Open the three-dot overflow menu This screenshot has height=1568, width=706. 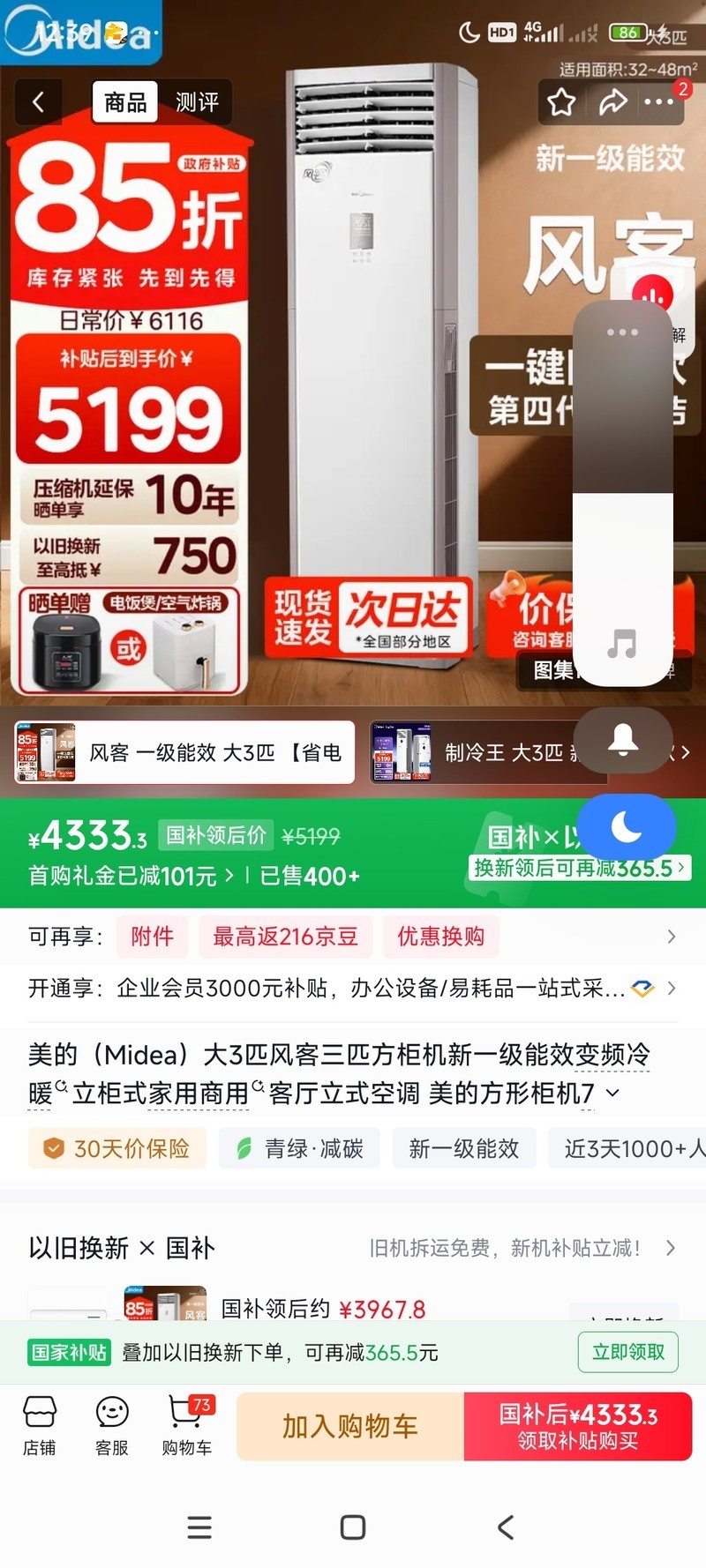[658, 102]
